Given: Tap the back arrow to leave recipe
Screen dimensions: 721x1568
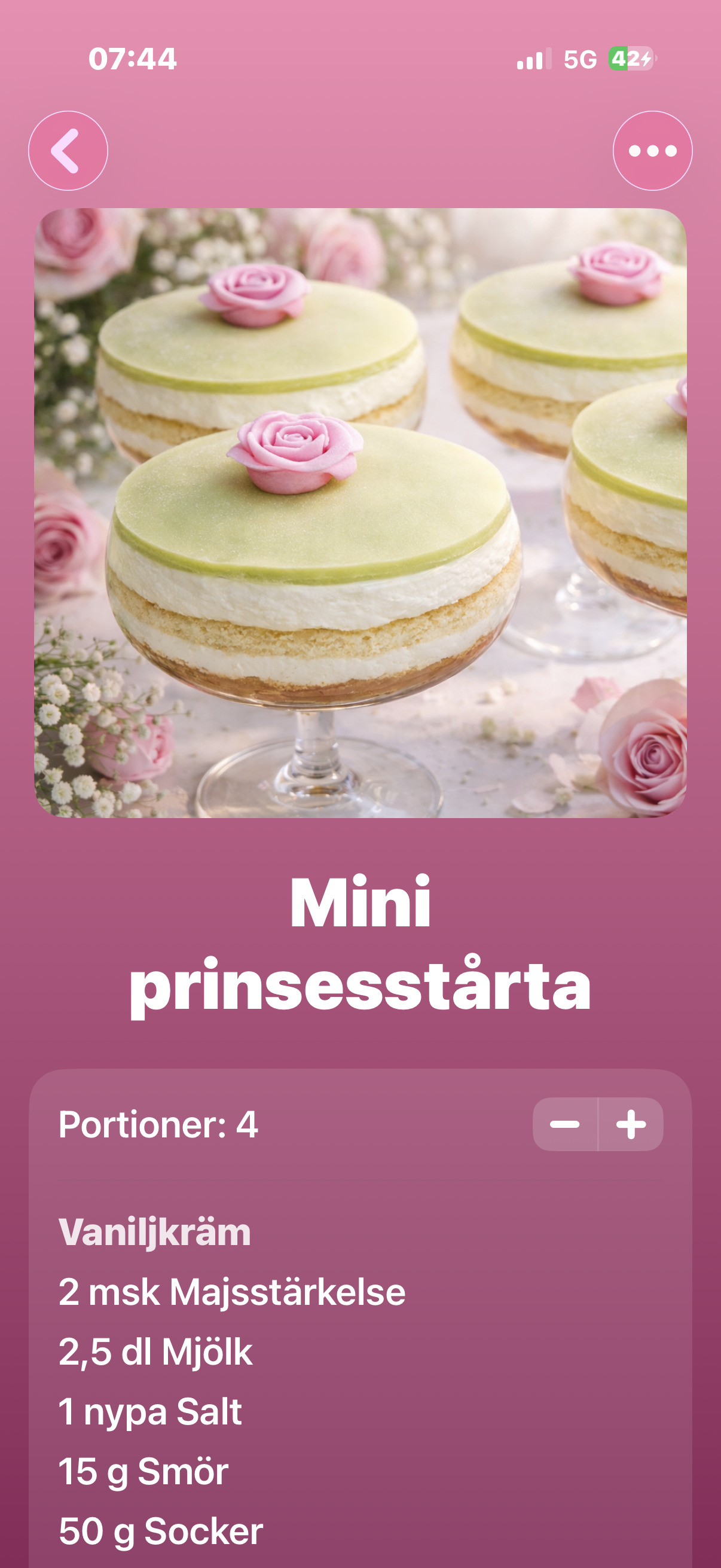Looking at the screenshot, I should (68, 150).
